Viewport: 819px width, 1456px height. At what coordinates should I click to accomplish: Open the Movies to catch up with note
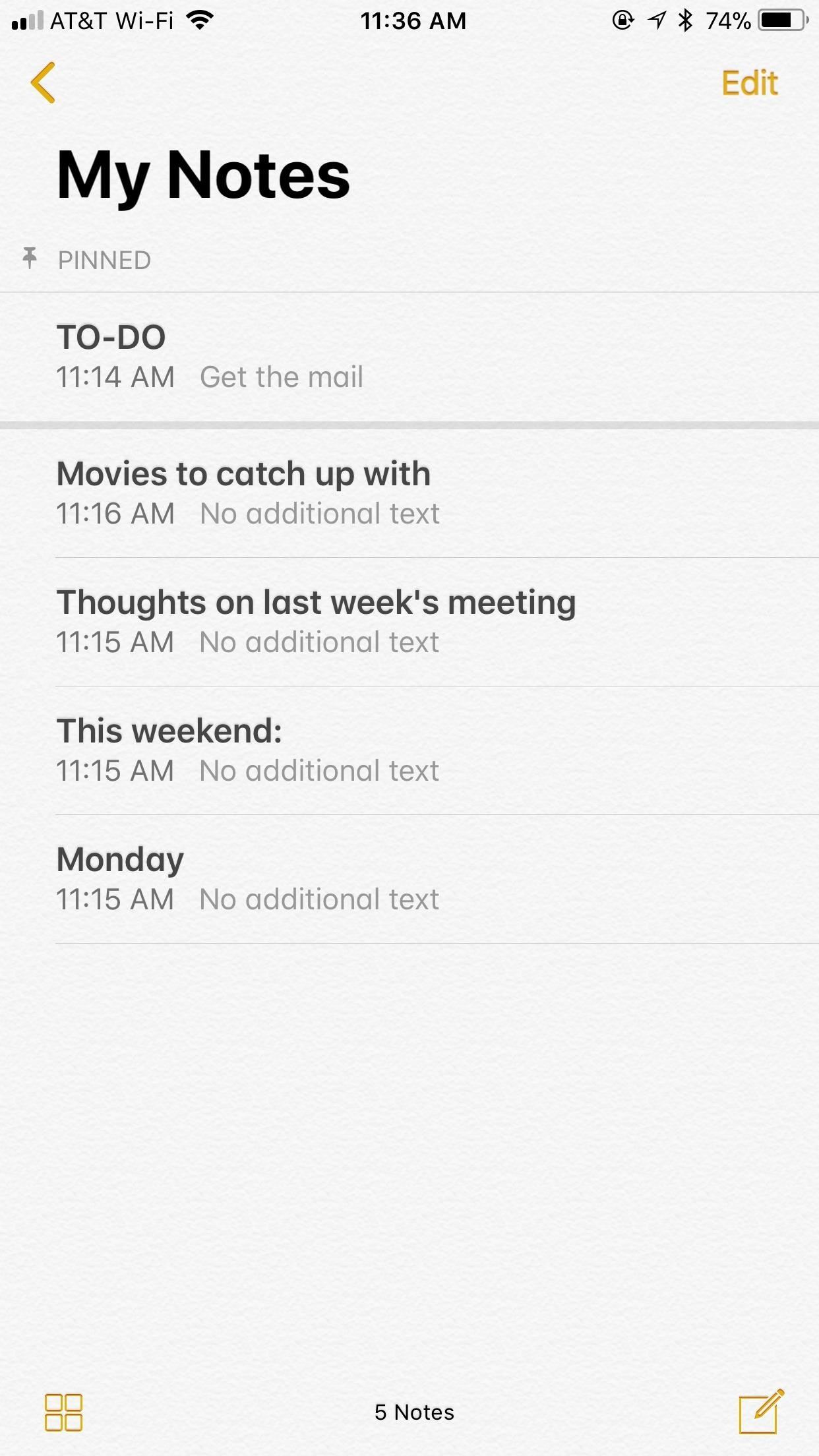click(x=409, y=491)
